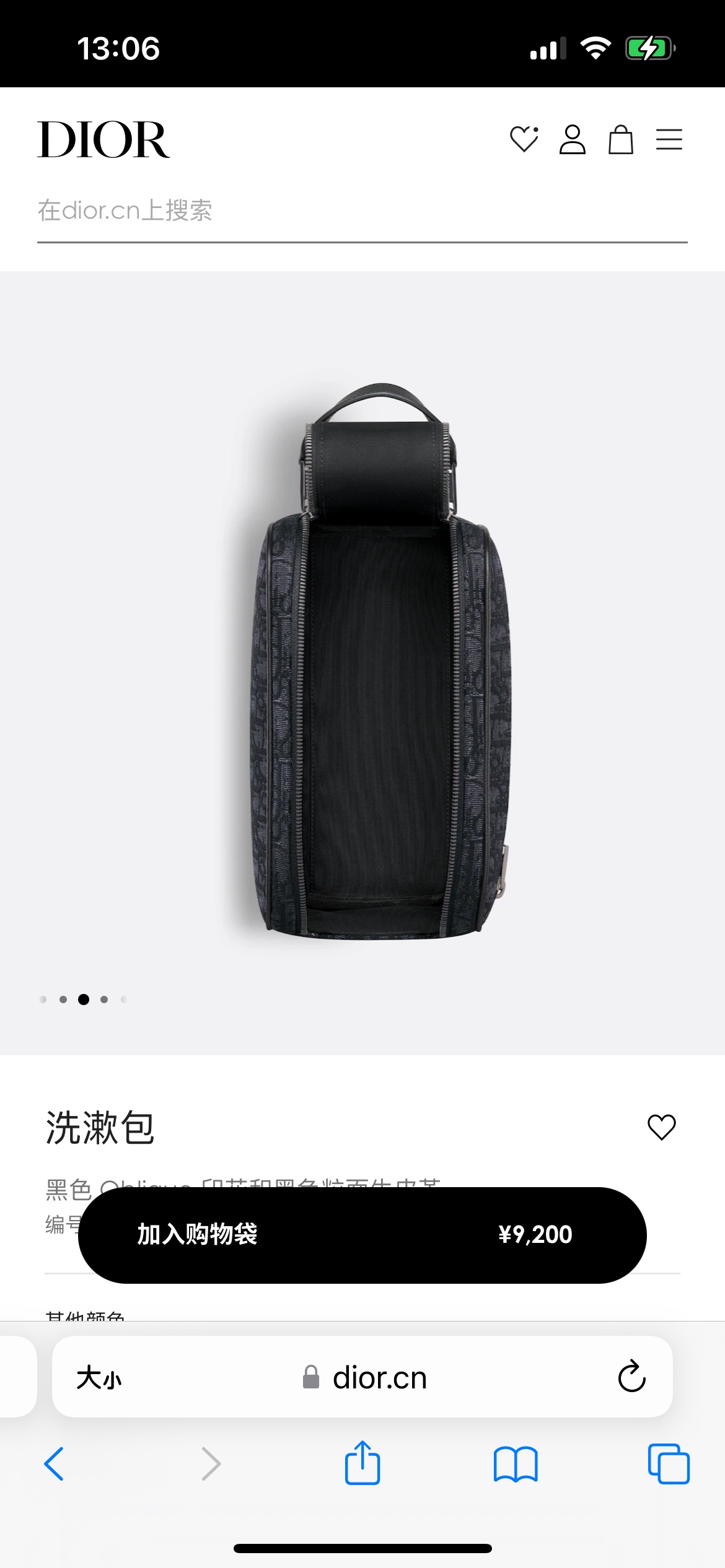Image resolution: width=725 pixels, height=1568 pixels.
Task: Share this page from Safari toolbar
Action: point(362,1463)
